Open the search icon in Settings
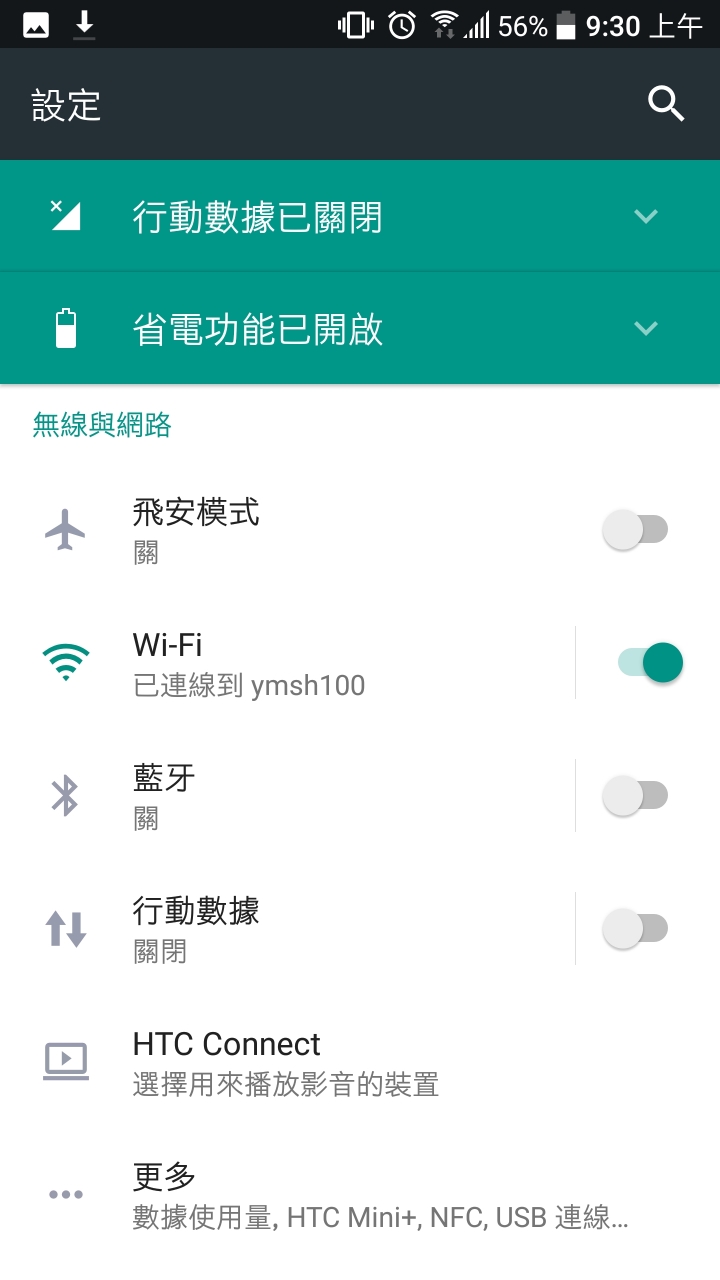This screenshot has height=1280, width=720. click(x=666, y=104)
